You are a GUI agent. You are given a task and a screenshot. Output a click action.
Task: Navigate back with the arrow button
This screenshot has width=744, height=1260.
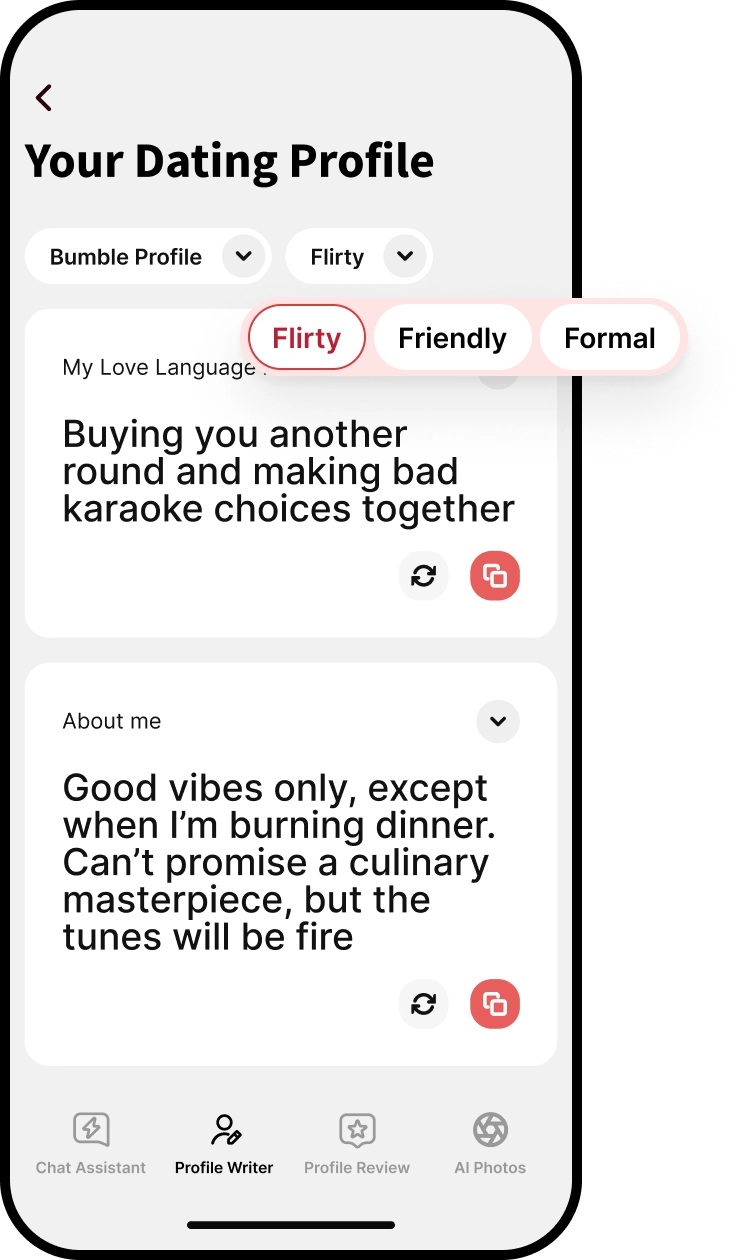(x=43, y=97)
